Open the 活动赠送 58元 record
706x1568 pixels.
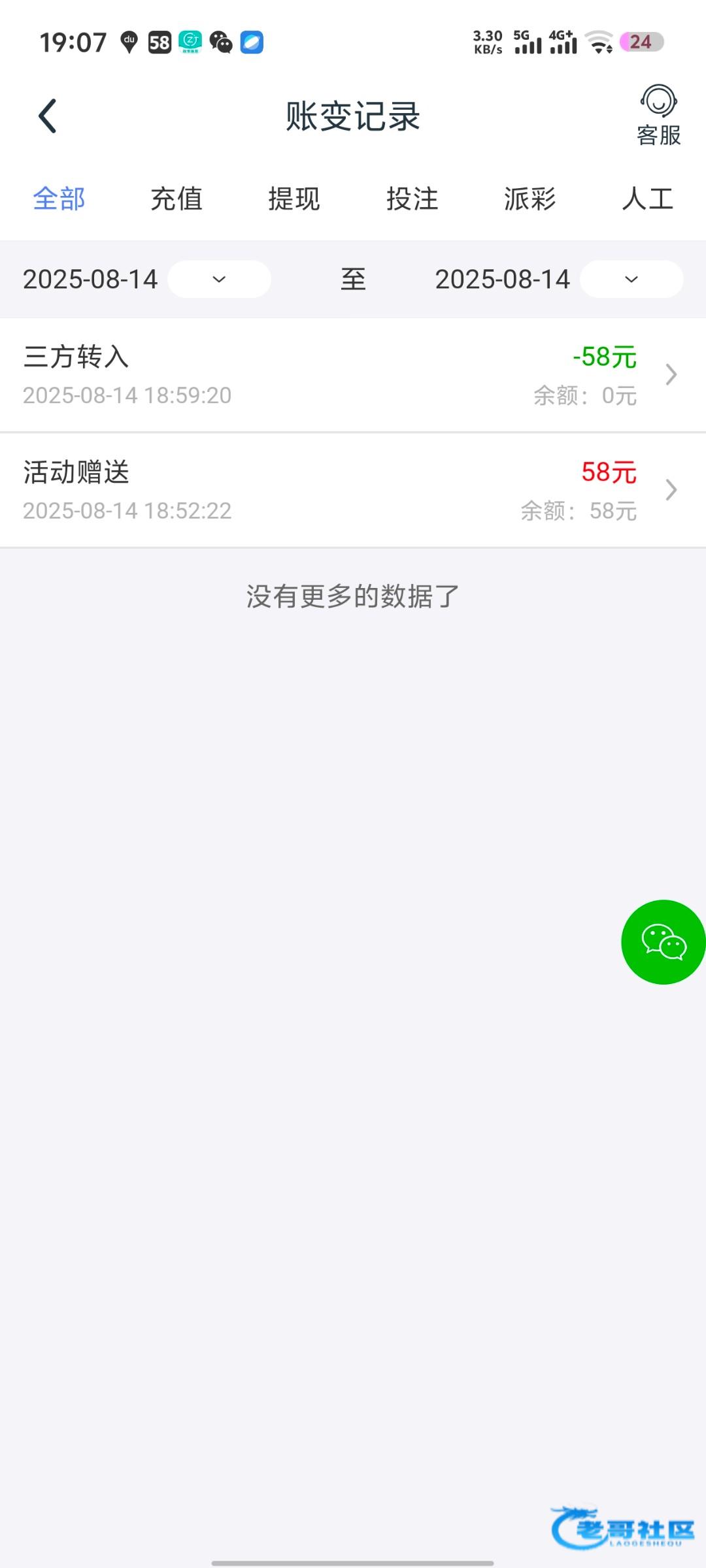pos(353,490)
